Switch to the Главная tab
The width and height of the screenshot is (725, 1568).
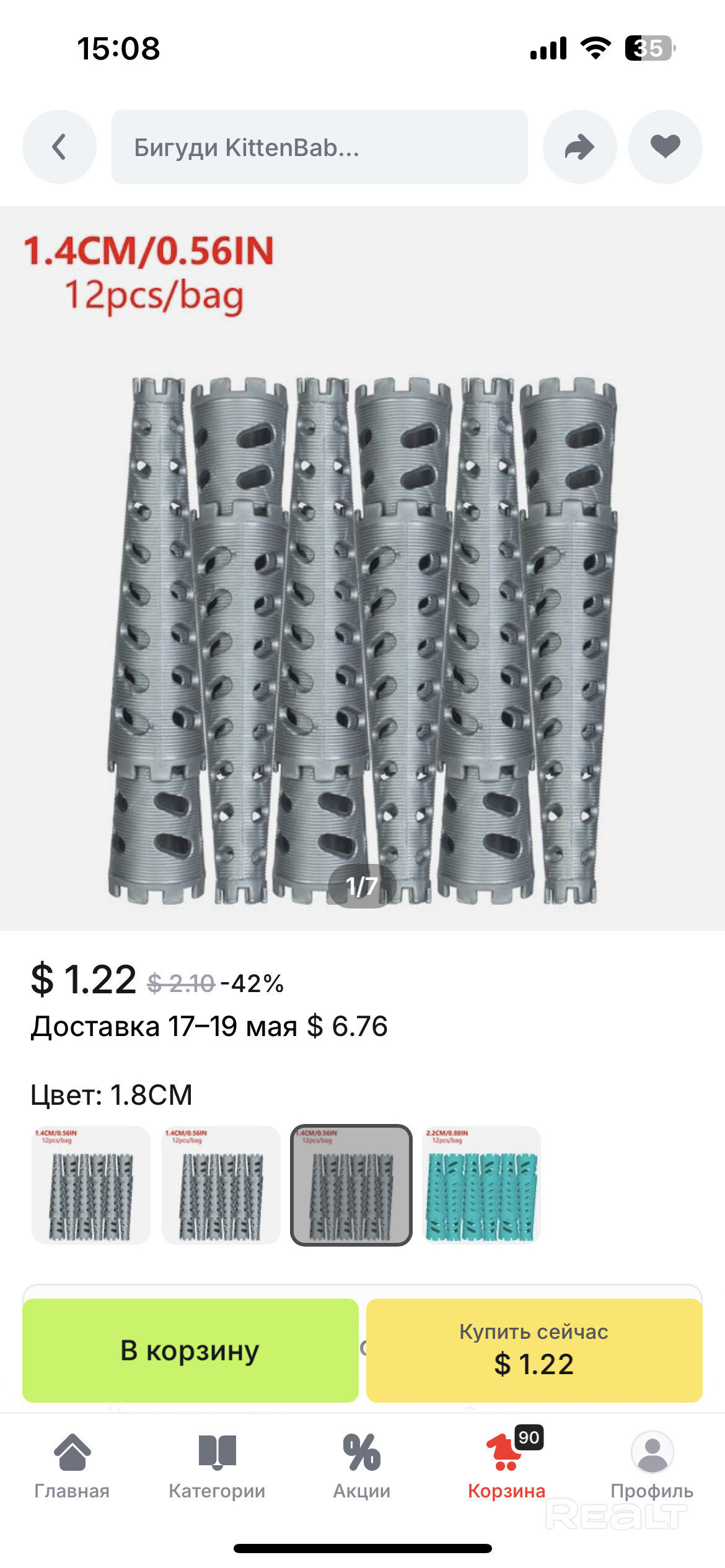[72, 1465]
